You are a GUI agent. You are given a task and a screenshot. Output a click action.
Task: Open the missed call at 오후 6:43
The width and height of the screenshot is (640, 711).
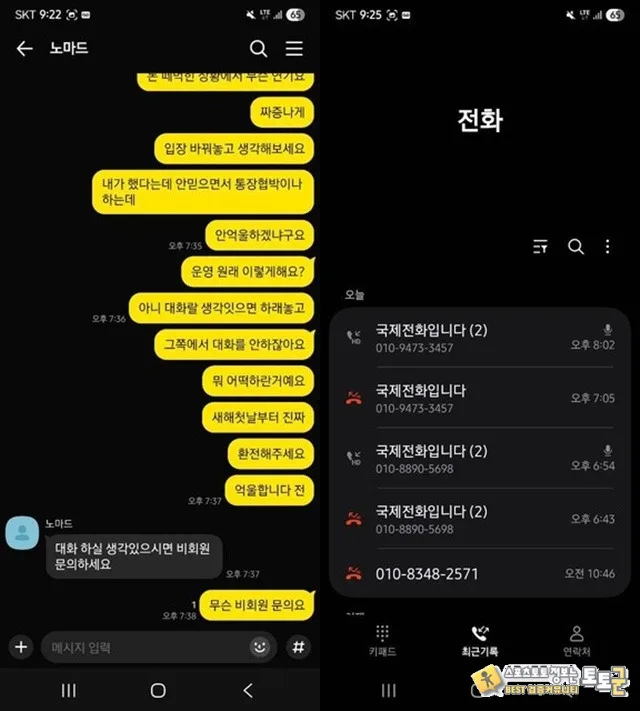click(480, 519)
